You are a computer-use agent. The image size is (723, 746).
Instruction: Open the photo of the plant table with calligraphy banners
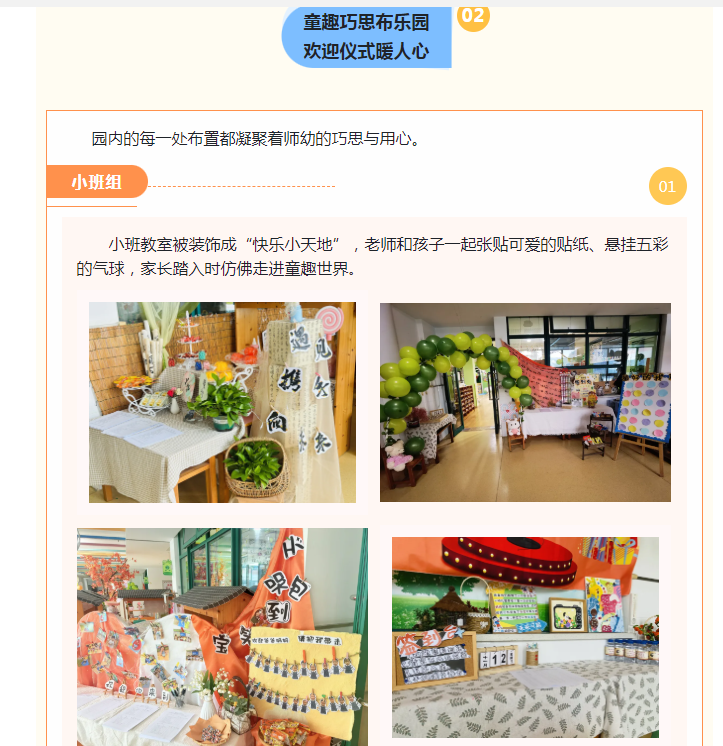coord(222,402)
